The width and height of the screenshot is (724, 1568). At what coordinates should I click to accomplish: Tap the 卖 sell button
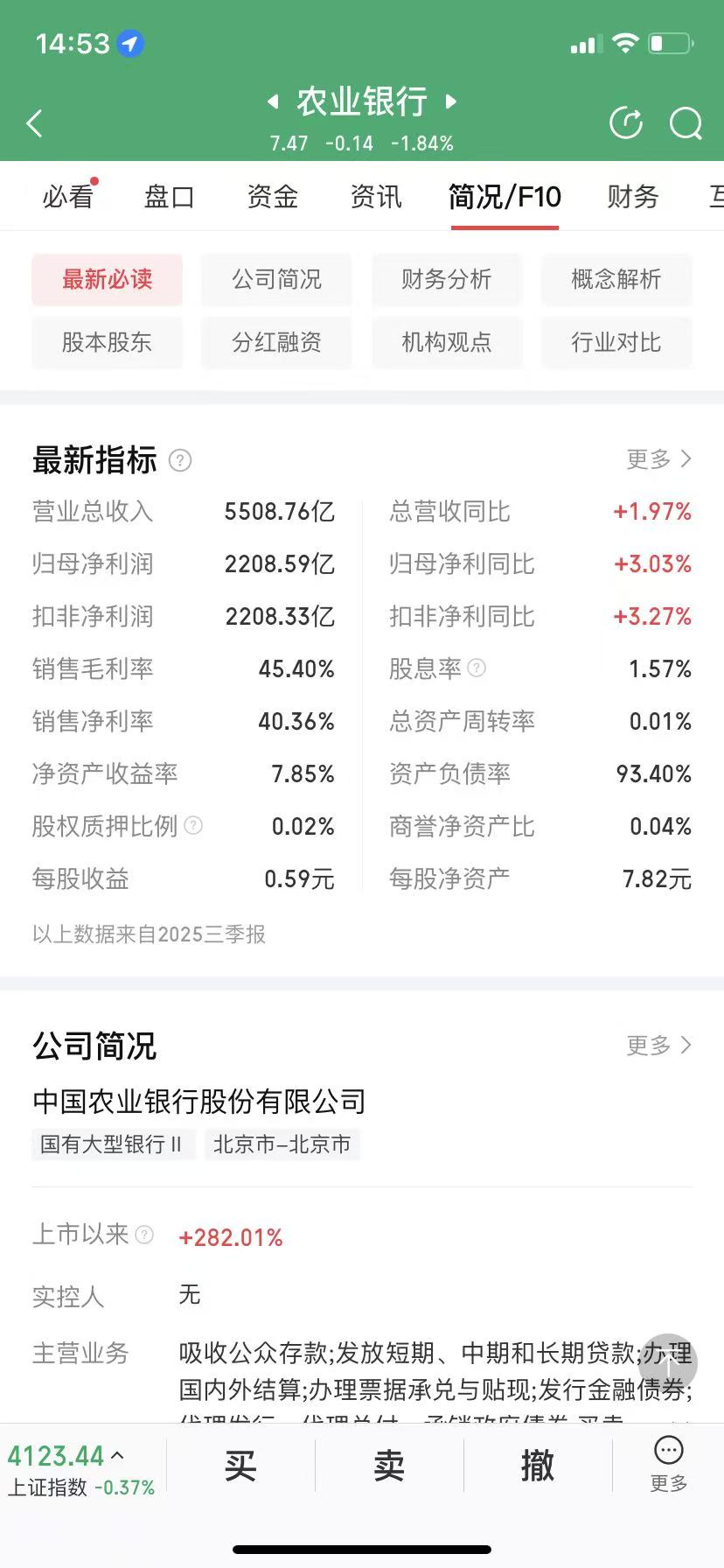pyautogui.click(x=389, y=1465)
